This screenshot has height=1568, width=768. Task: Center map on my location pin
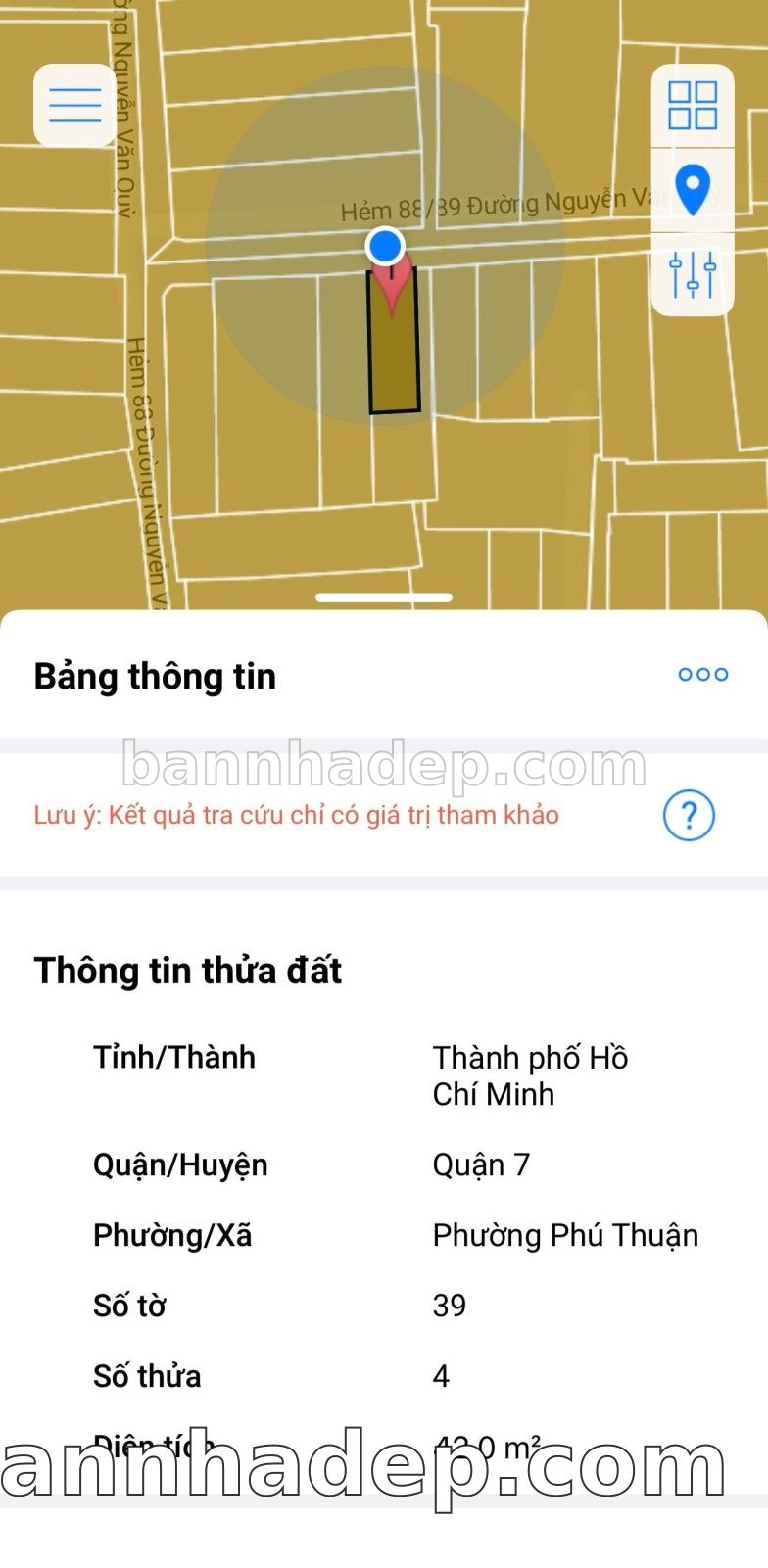[x=693, y=190]
